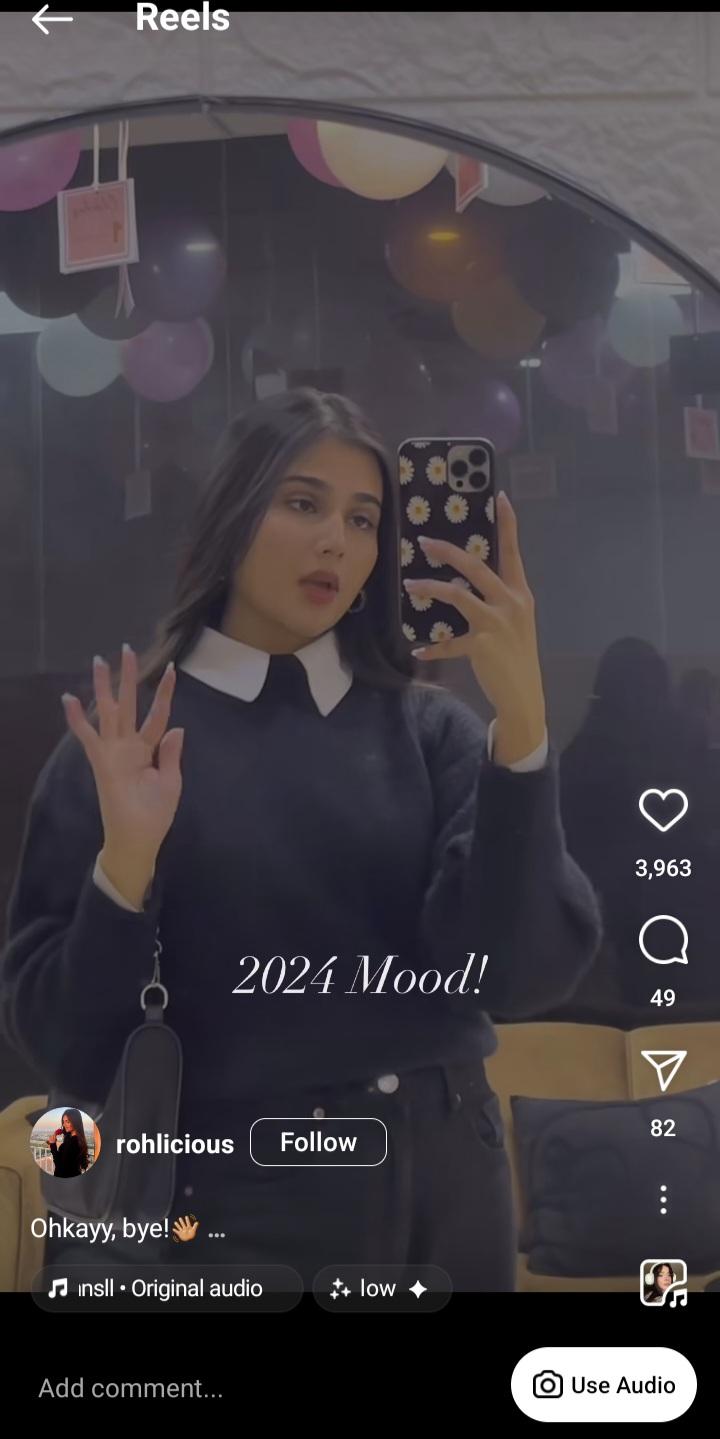Open the three-dot overflow menu
Viewport: 720px width, 1439px height.
(x=663, y=1199)
